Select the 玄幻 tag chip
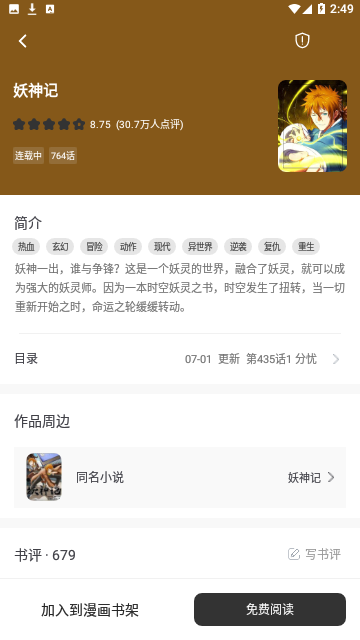The width and height of the screenshot is (360, 640). click(x=60, y=247)
